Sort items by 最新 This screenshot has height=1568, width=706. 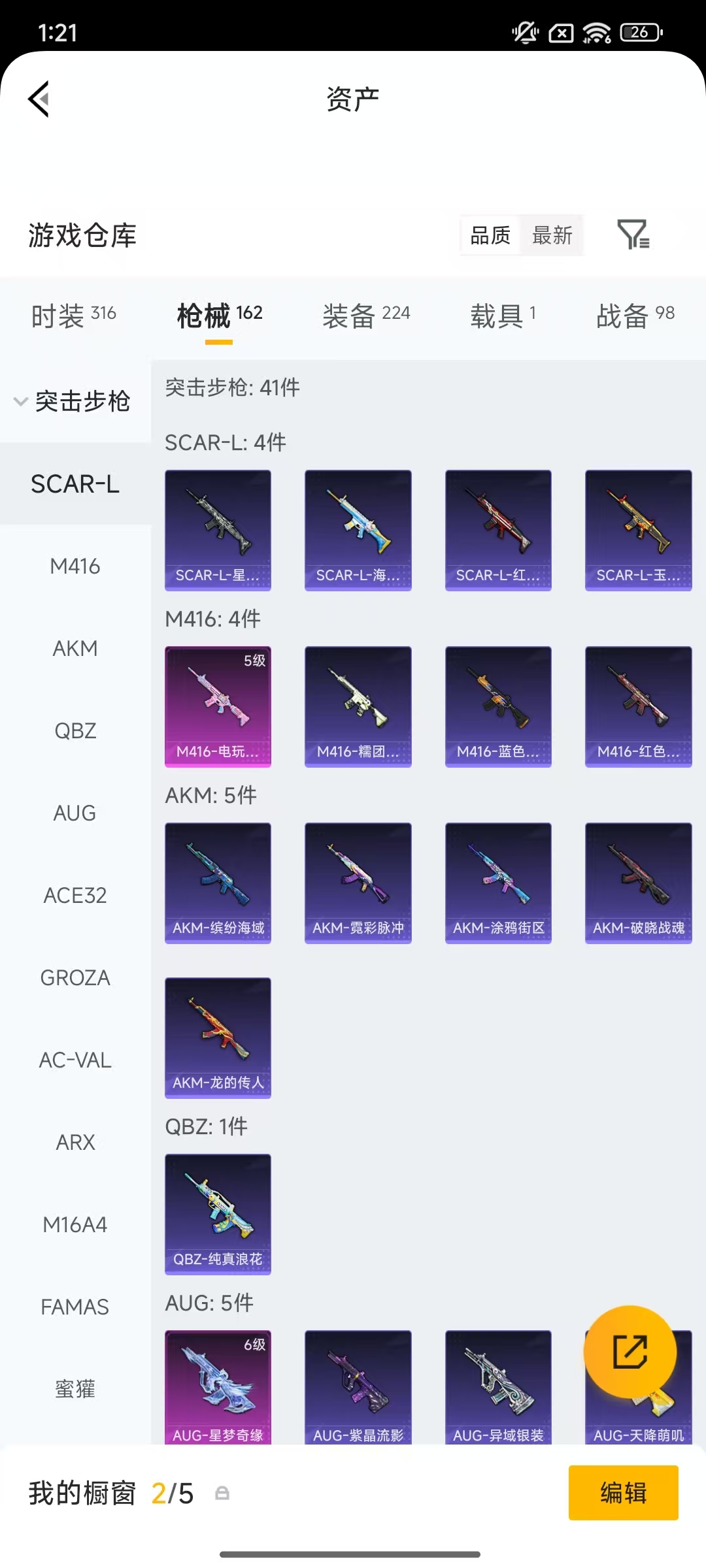coord(552,235)
